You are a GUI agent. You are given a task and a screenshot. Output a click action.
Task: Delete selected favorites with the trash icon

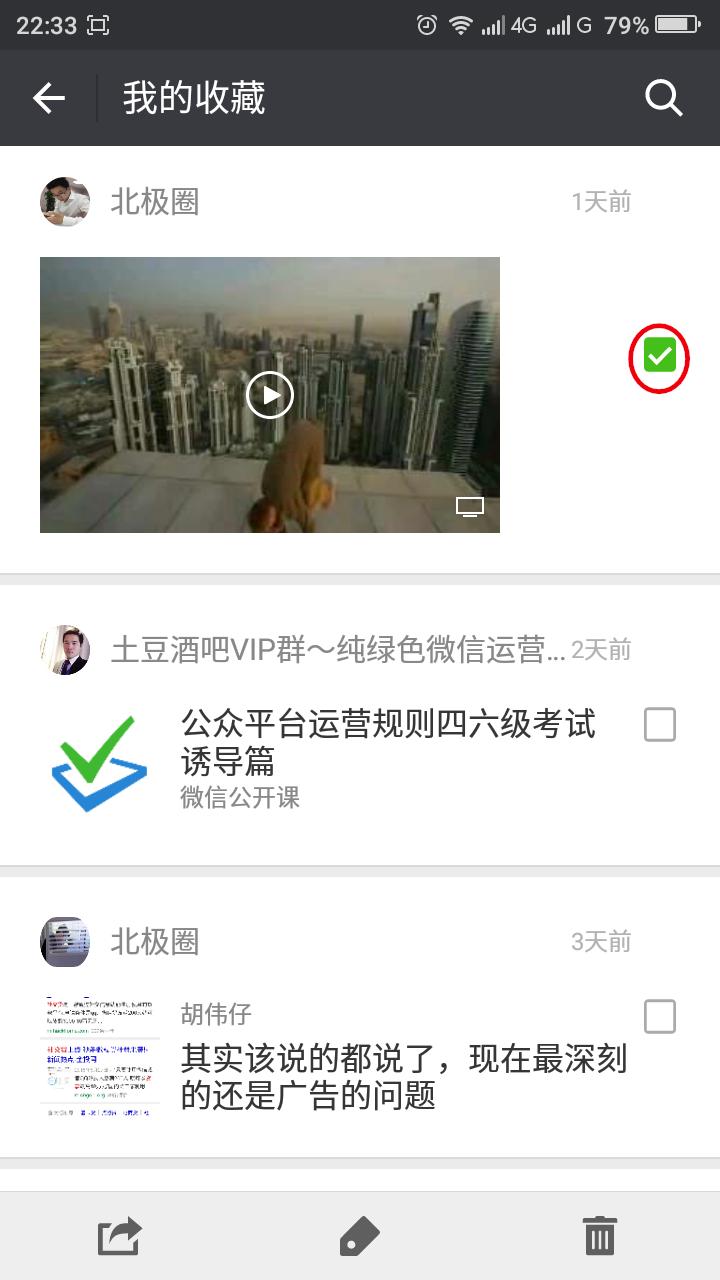point(599,1236)
